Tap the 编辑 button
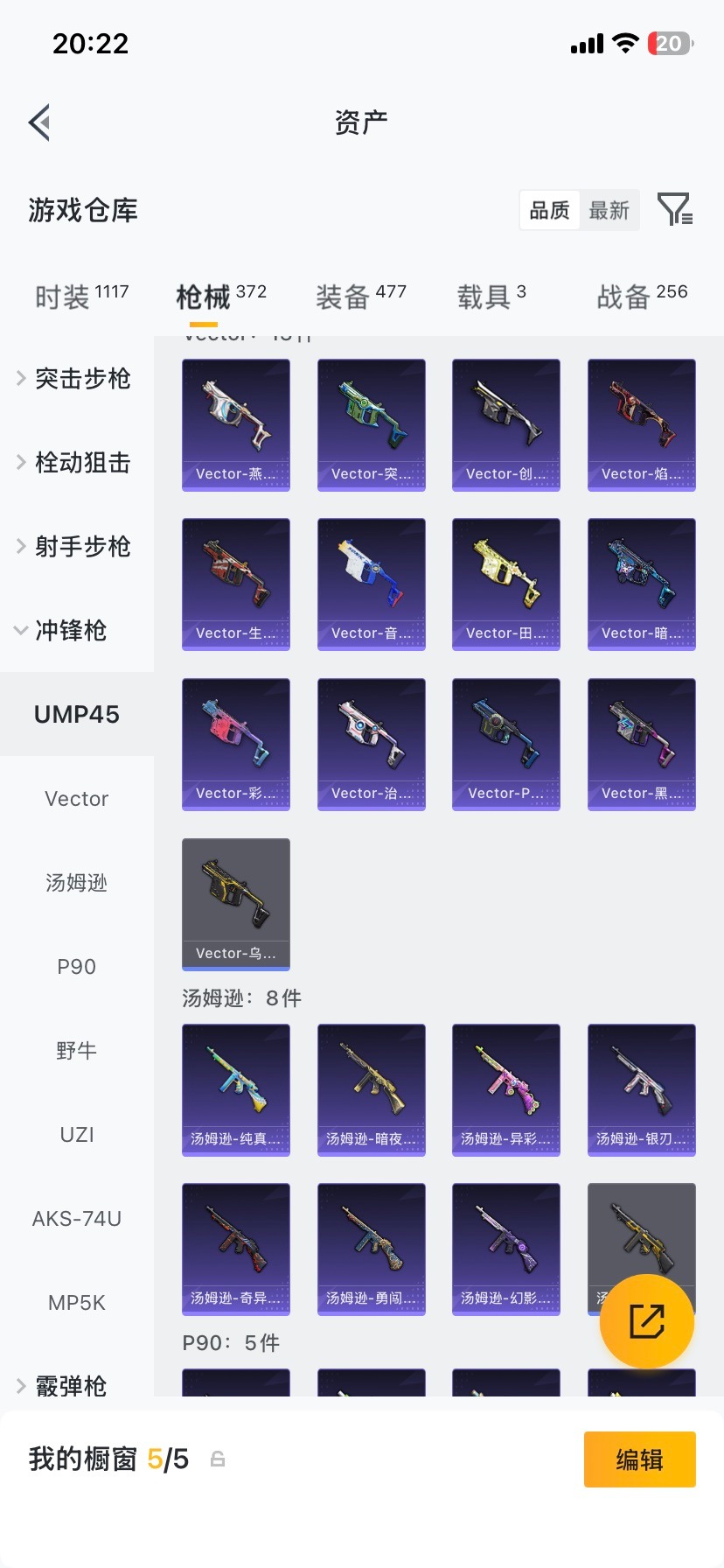The height and width of the screenshot is (1568, 724). click(x=639, y=1459)
